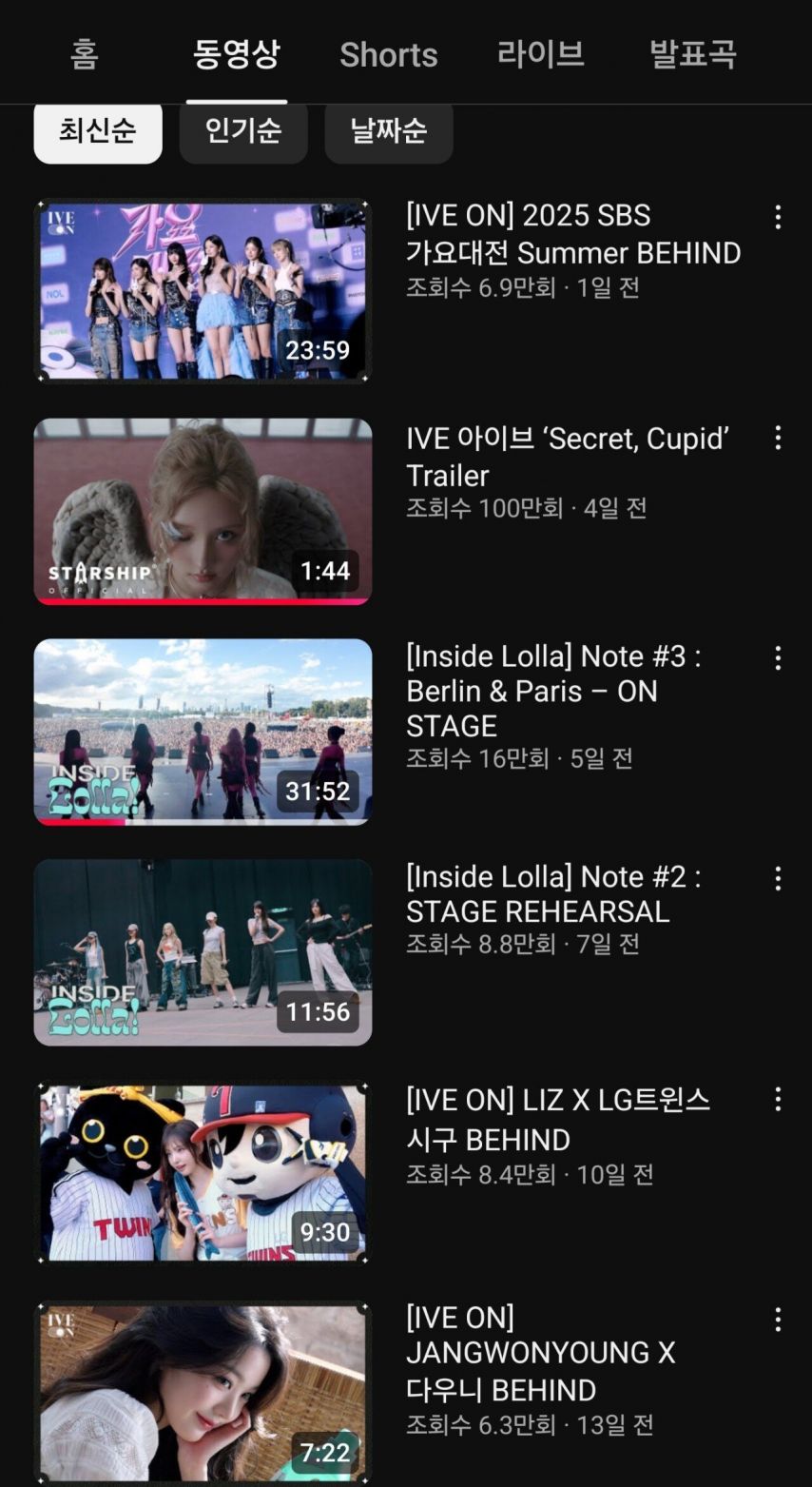Open overflow menu for JANGWONYOUNG X 다우니 video
The width and height of the screenshot is (812, 1487).
click(778, 1320)
